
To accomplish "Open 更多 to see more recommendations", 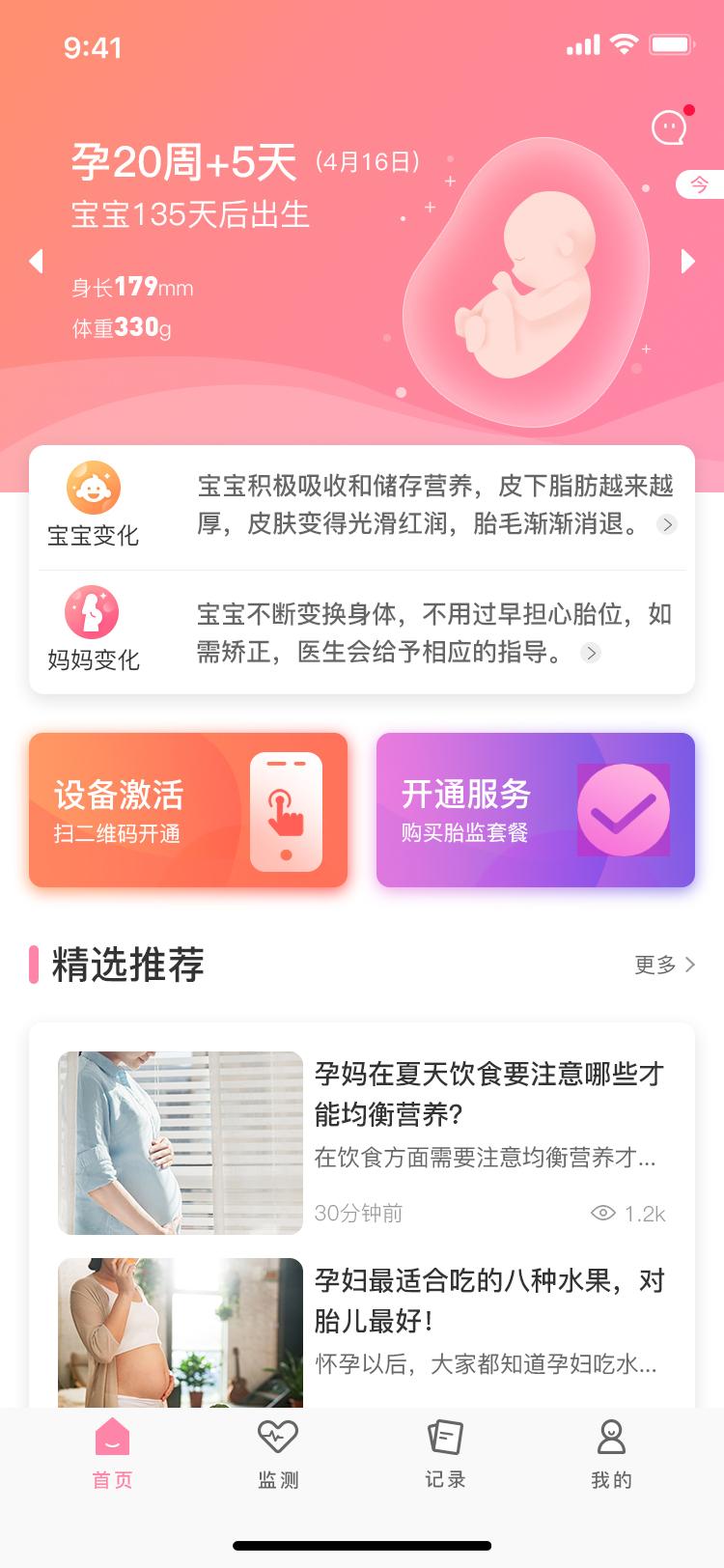I will click(664, 965).
